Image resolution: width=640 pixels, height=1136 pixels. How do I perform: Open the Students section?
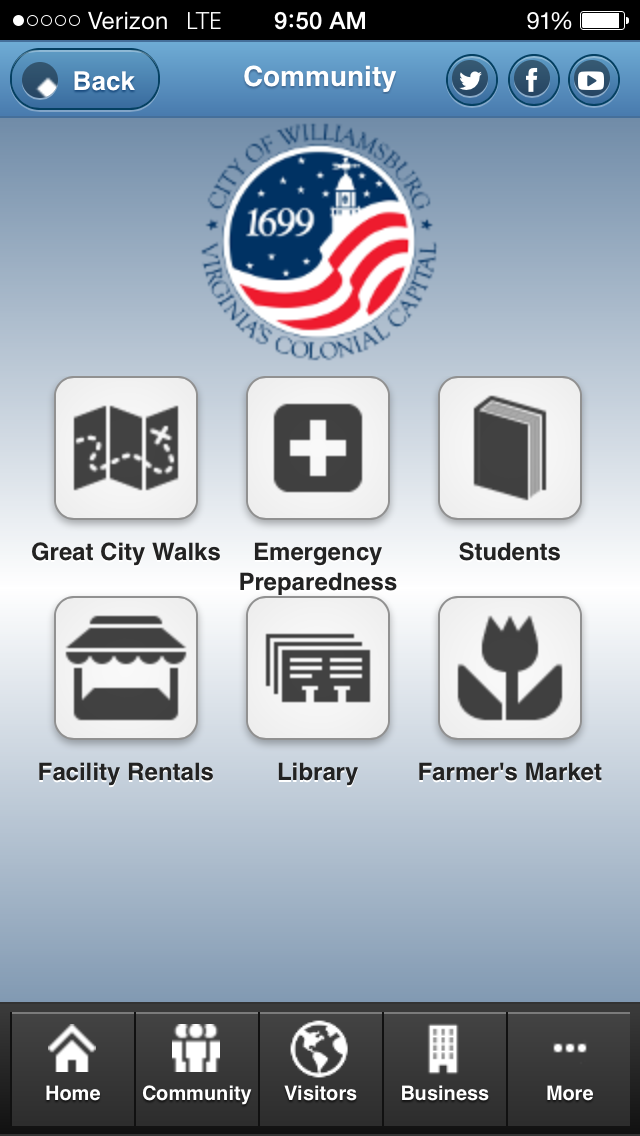(x=510, y=448)
